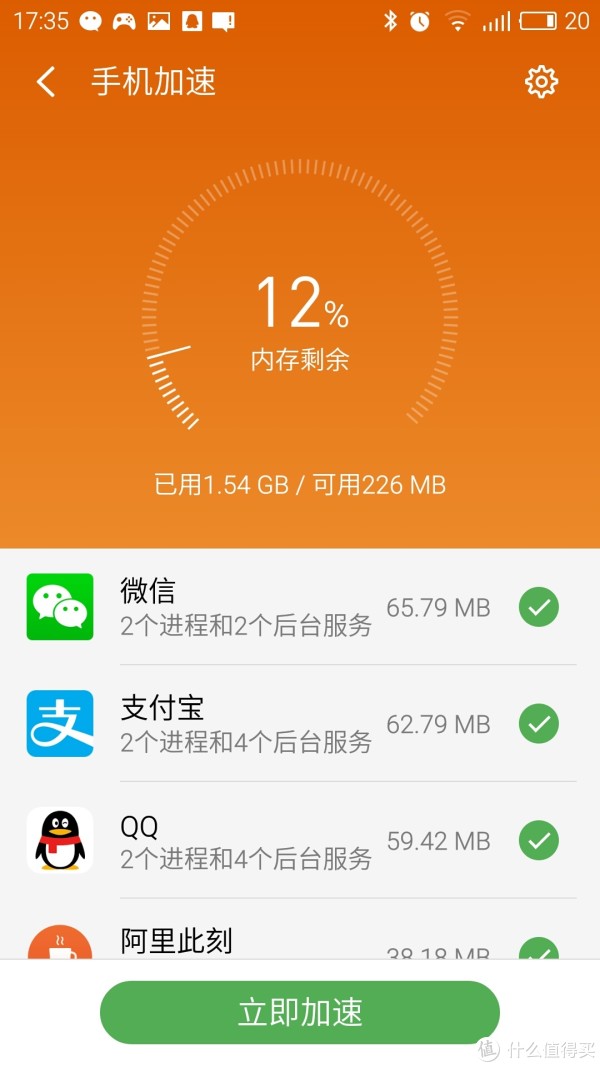Open the QQ process row
Screen dimensions: 600x1067
[300, 840]
